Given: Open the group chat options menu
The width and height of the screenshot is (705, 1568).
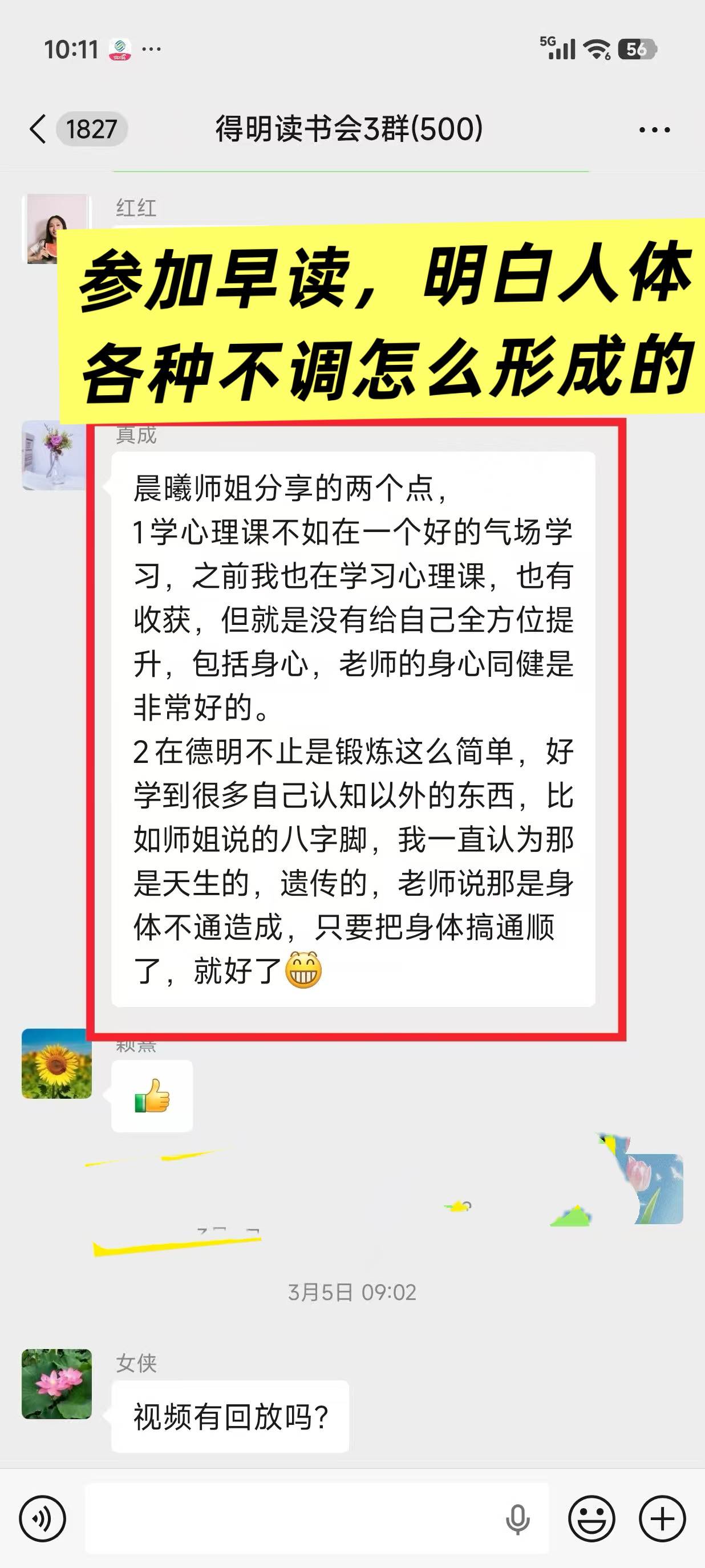Looking at the screenshot, I should tap(654, 129).
